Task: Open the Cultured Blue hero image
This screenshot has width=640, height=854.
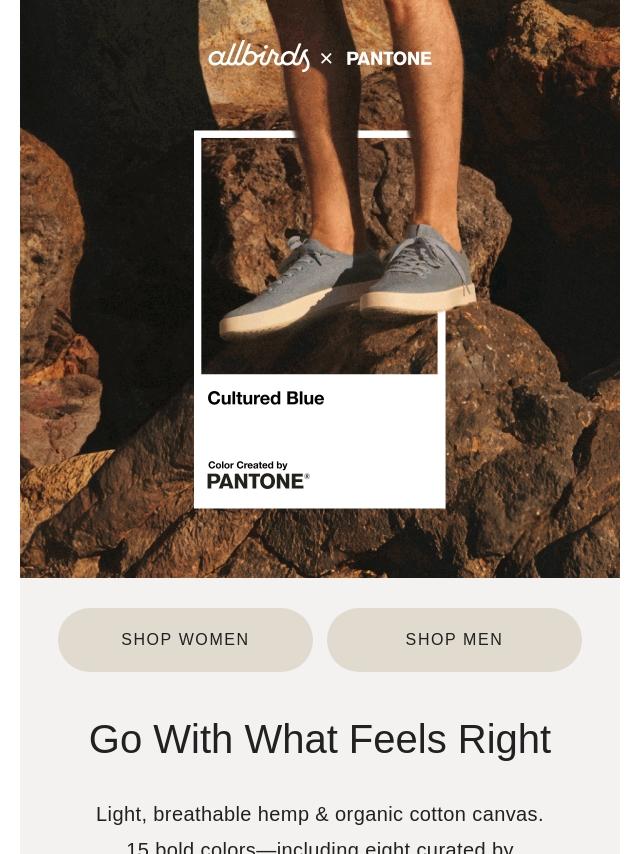Action: click(x=320, y=289)
